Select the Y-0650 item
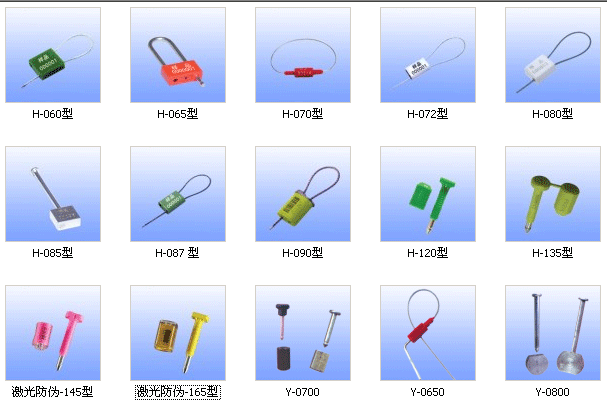Screen dimensions: 607x404 click(427, 332)
